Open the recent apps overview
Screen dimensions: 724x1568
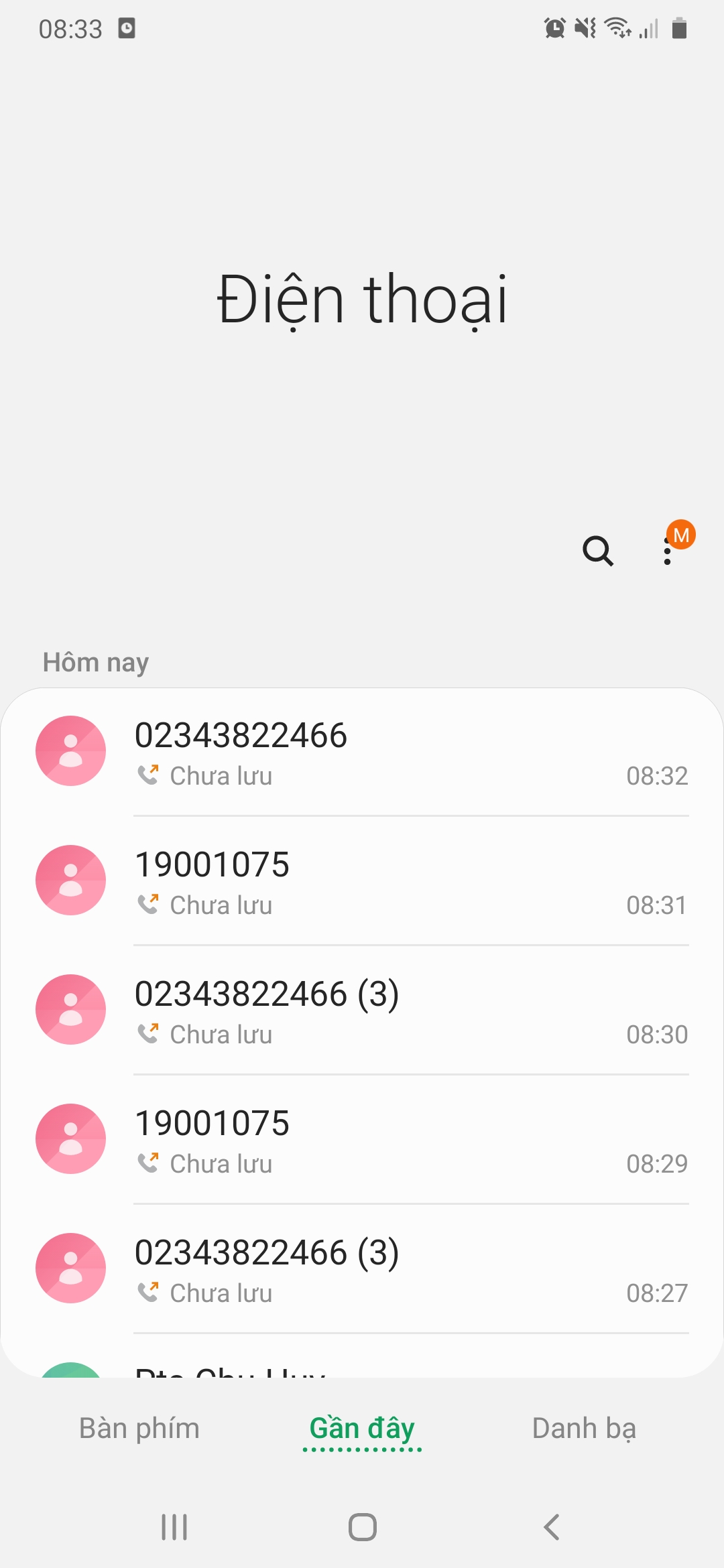[x=174, y=1527]
